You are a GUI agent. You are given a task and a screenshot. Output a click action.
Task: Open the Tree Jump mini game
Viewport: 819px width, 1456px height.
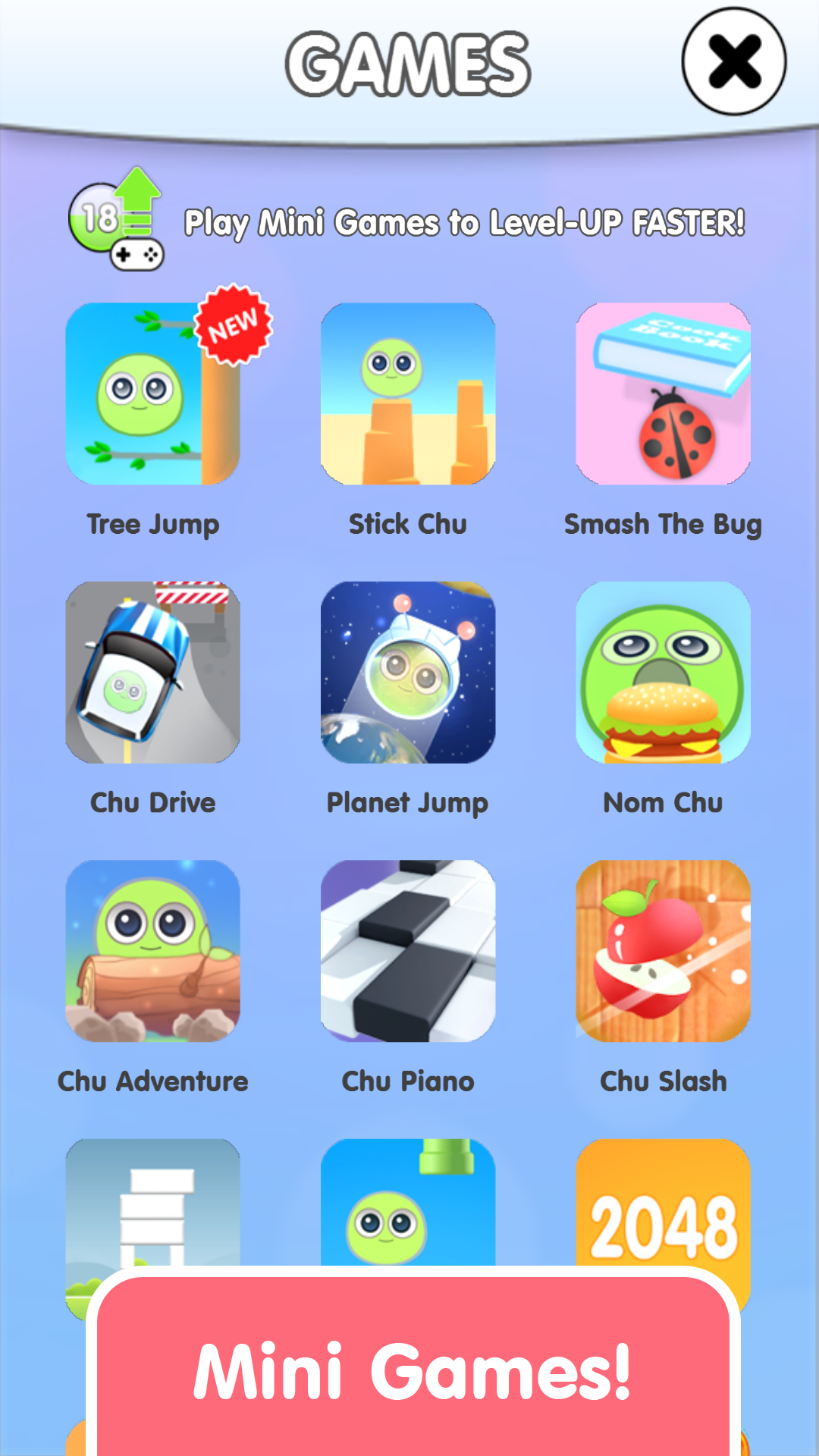(x=154, y=394)
